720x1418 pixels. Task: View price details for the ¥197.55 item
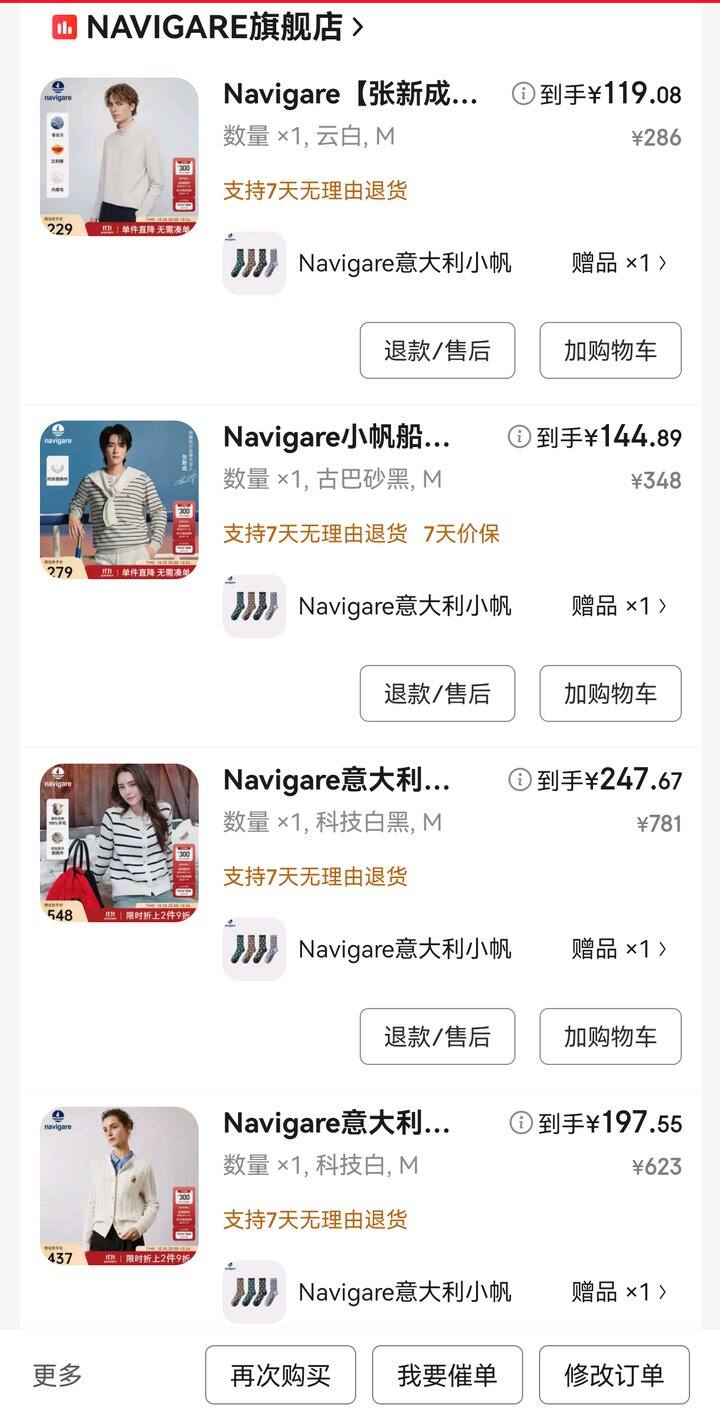click(x=521, y=1123)
